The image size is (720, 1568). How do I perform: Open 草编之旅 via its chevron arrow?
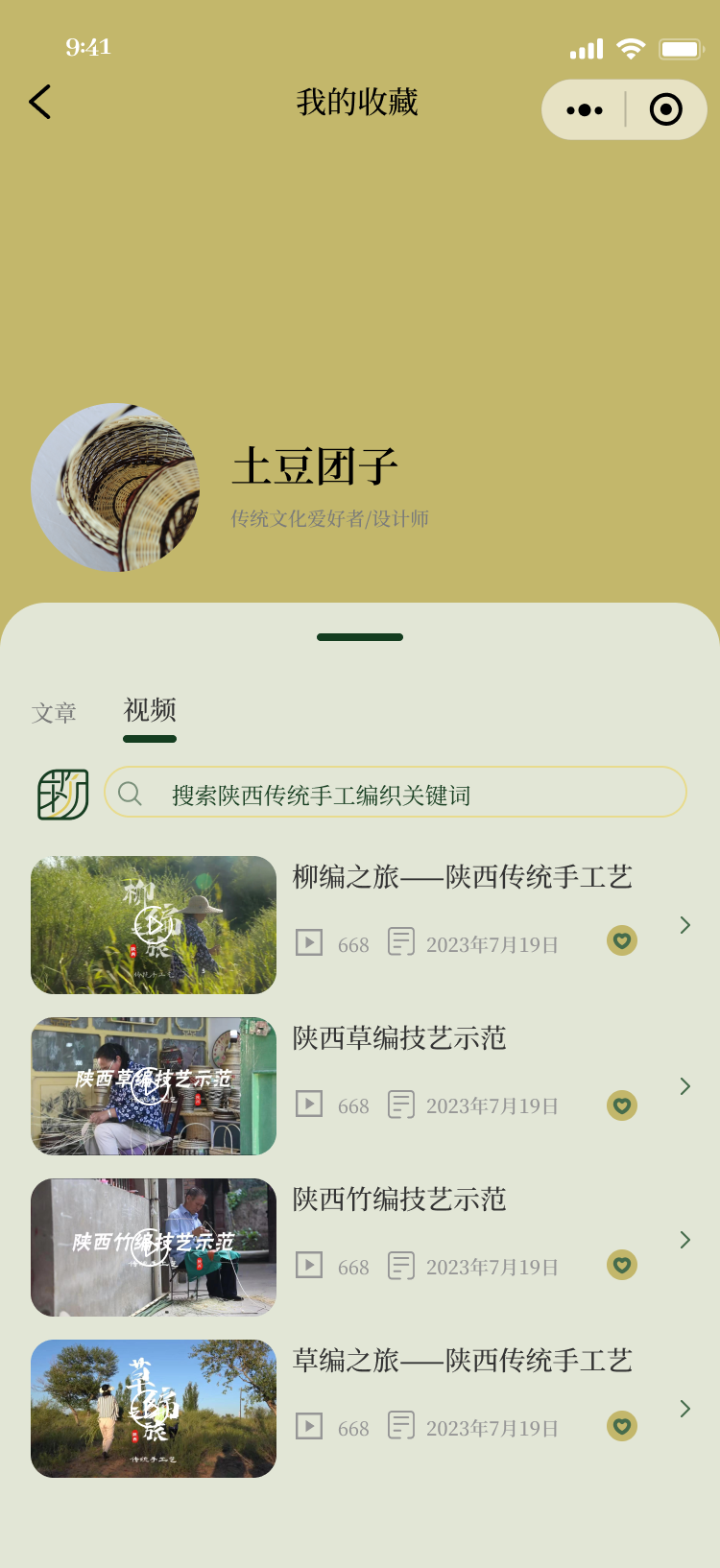[684, 1409]
